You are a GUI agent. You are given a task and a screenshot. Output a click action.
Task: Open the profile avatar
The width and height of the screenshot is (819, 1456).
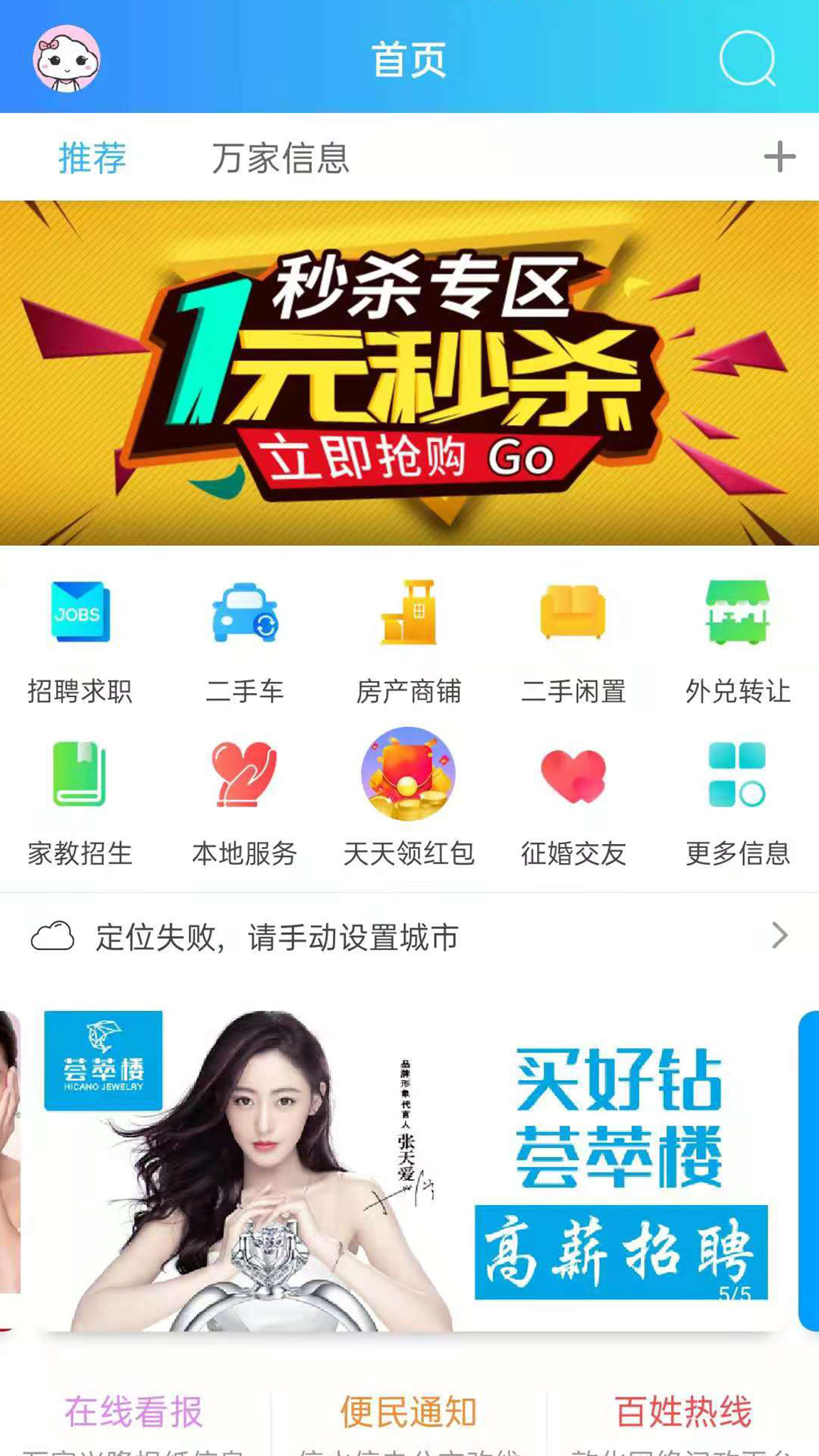(x=66, y=59)
